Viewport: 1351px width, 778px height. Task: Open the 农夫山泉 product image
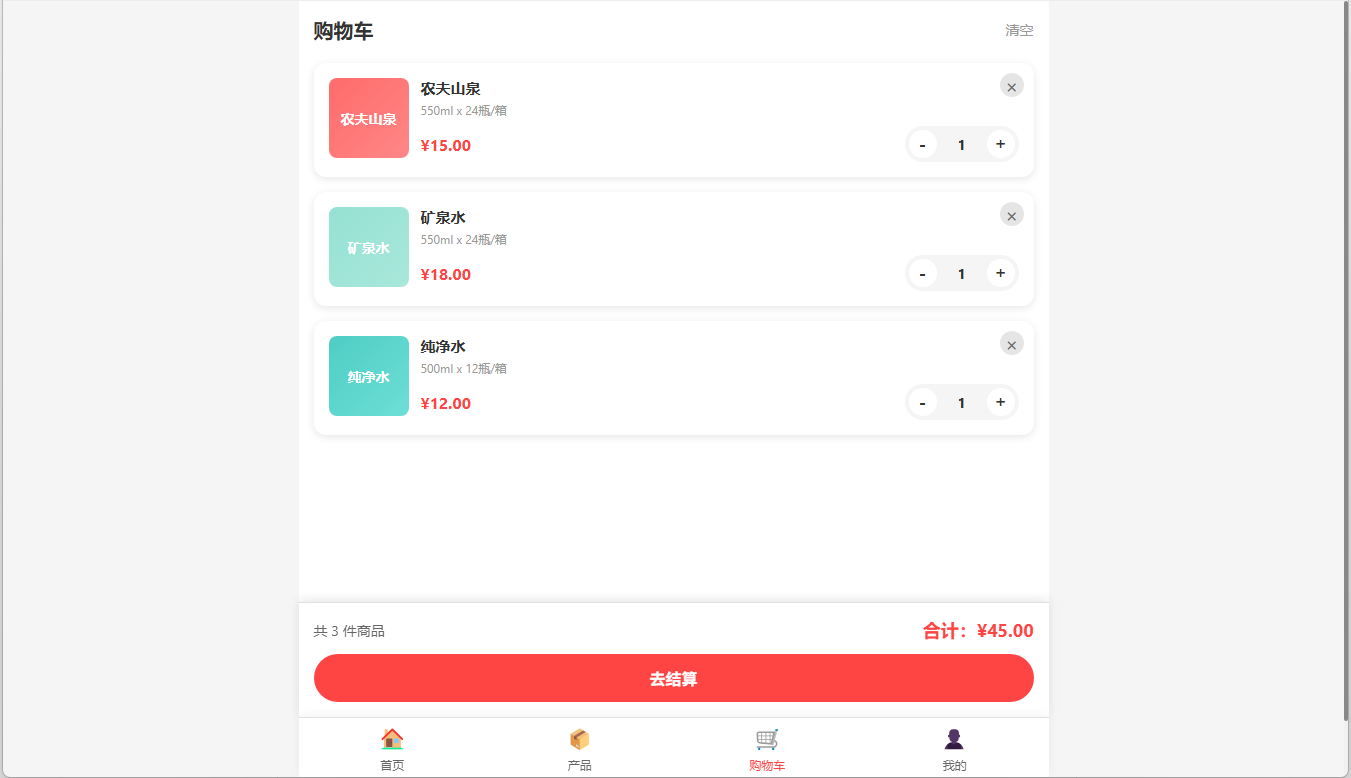coord(369,118)
